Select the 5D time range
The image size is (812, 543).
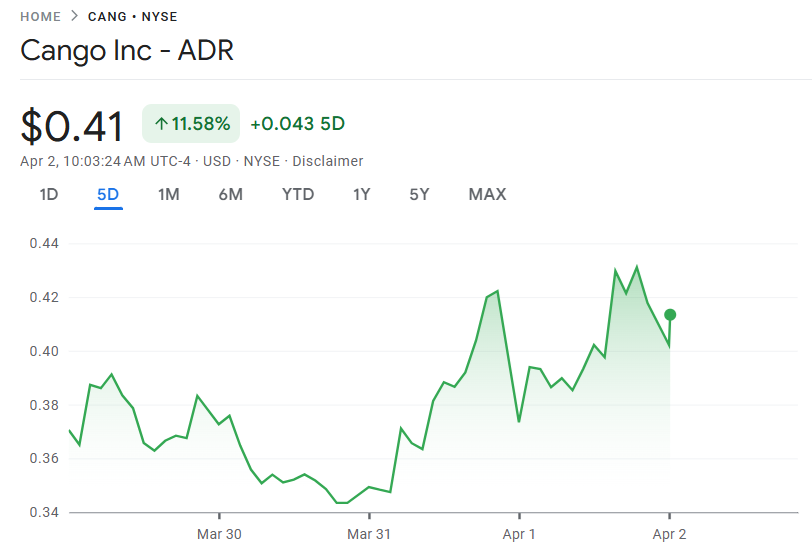[x=108, y=194]
